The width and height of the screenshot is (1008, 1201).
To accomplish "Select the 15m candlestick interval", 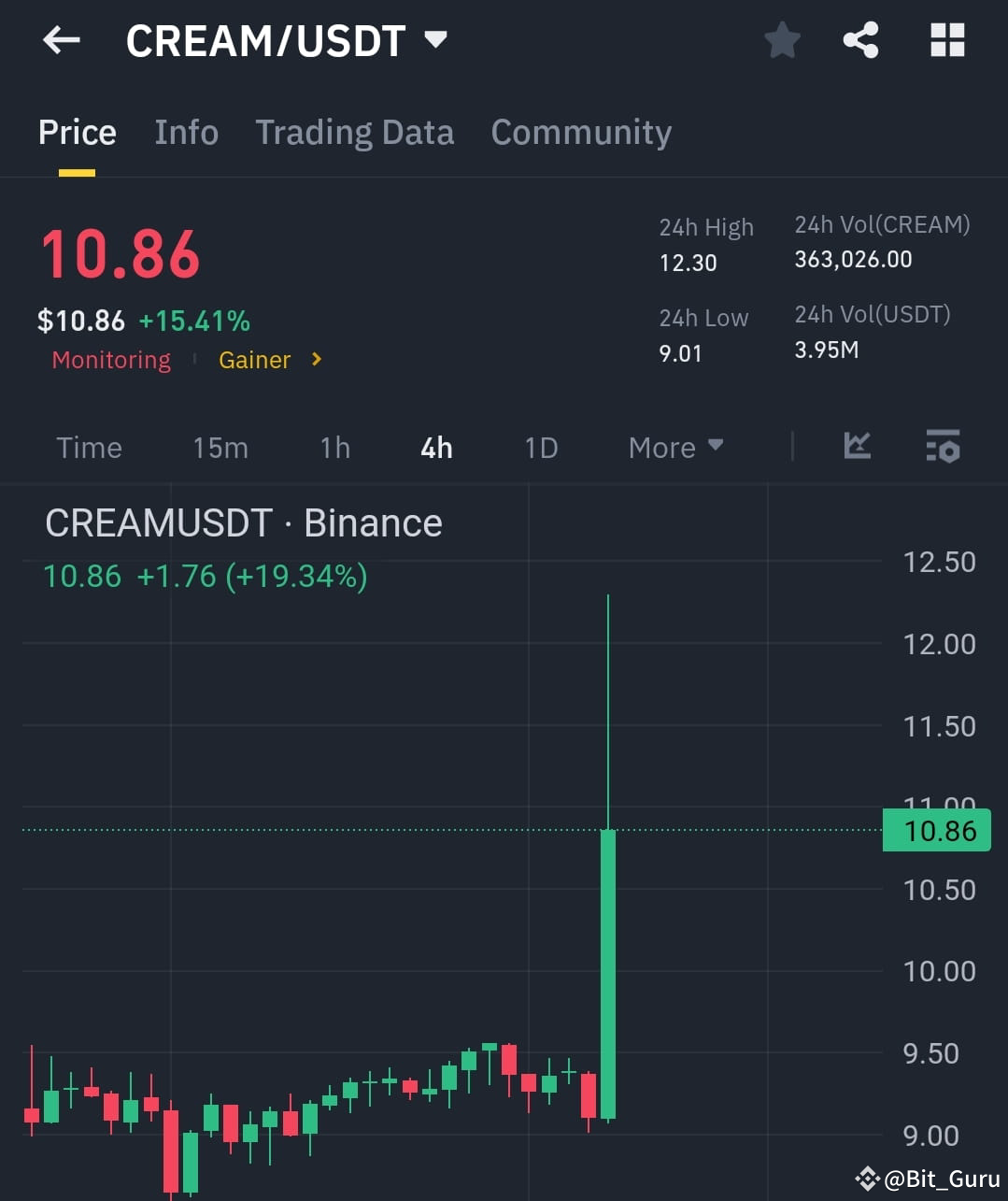I will pos(220,448).
